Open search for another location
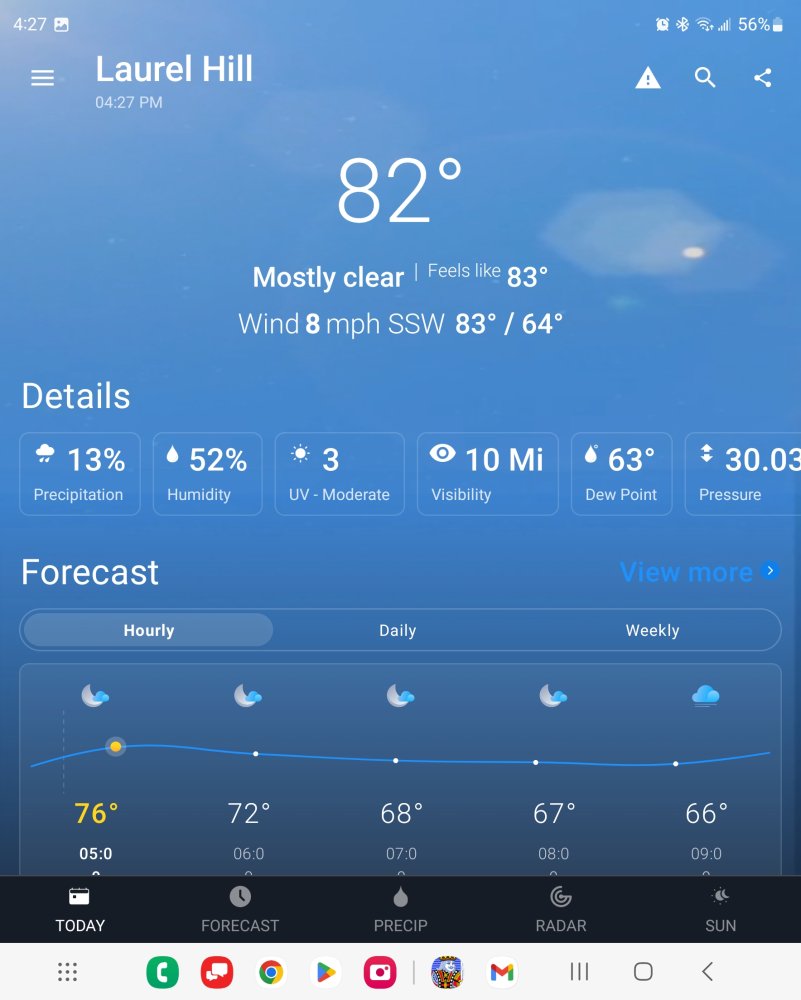The width and height of the screenshot is (801, 1000). pyautogui.click(x=705, y=78)
